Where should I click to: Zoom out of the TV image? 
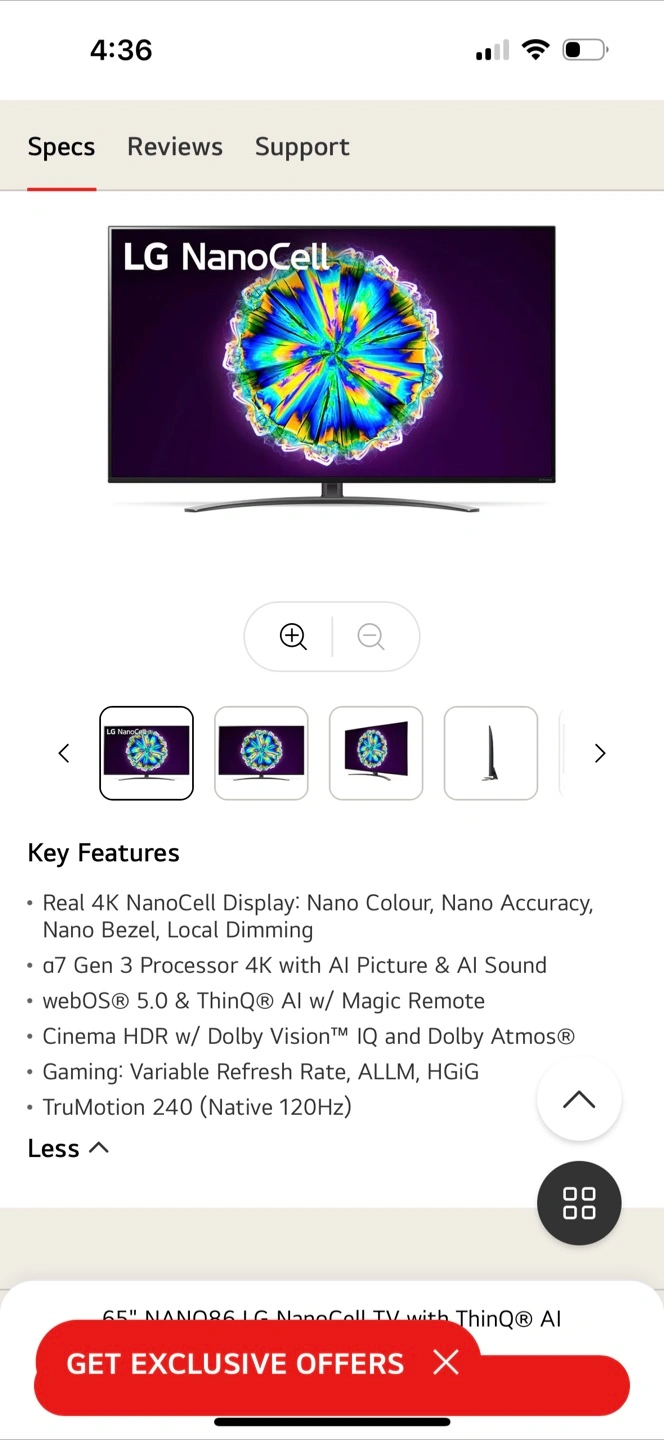coord(371,636)
